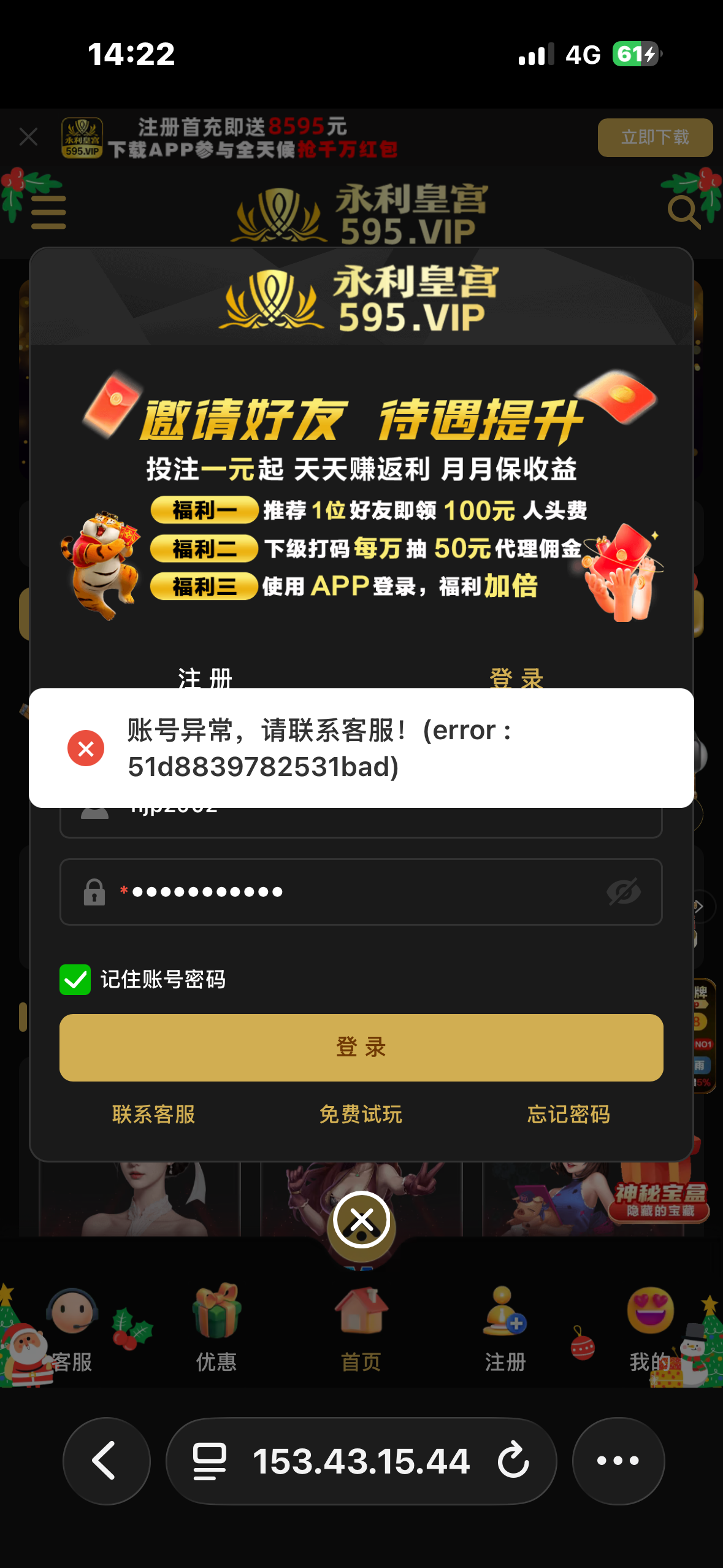Uncheck 记住账号密码 remember checkbox

click(75, 979)
